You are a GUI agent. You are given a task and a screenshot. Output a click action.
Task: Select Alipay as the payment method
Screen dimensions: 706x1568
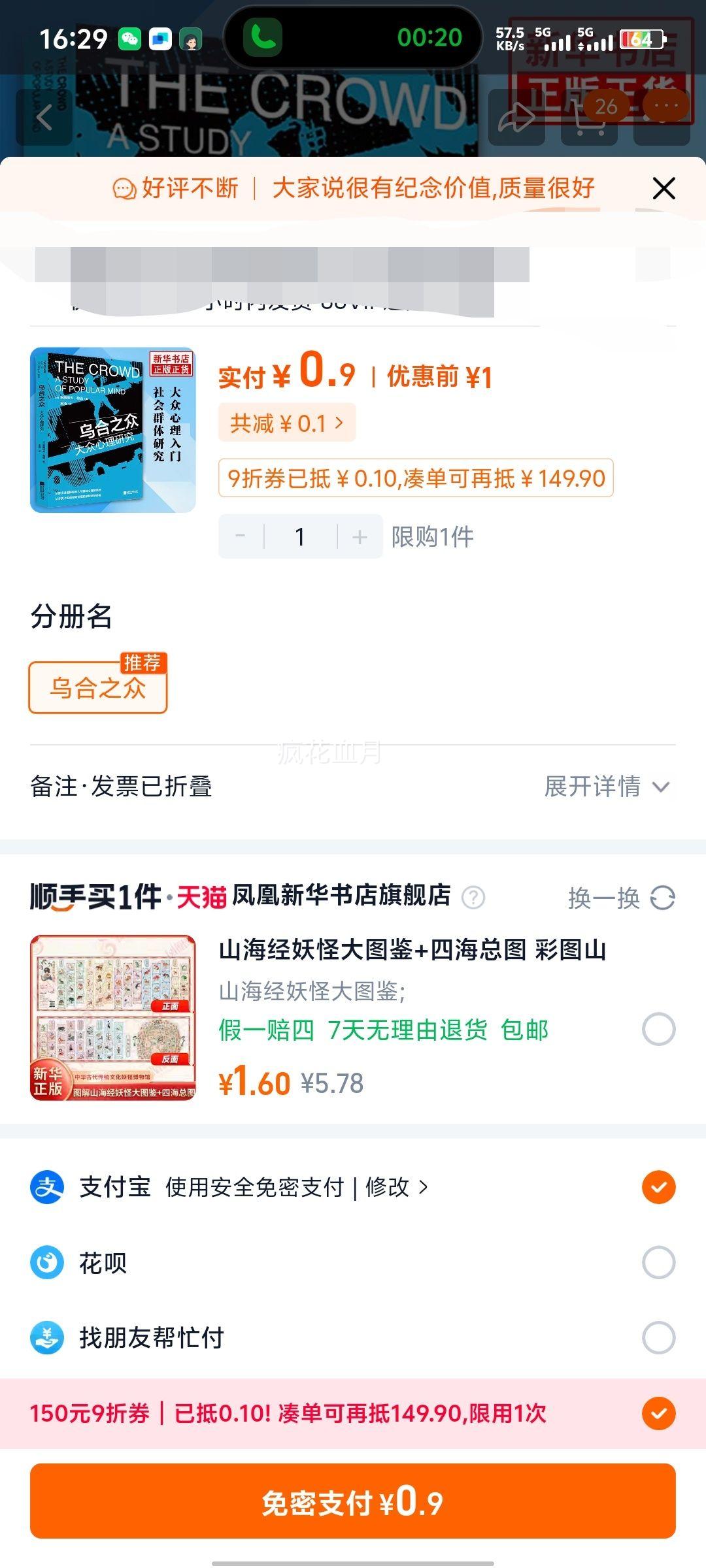660,1187
